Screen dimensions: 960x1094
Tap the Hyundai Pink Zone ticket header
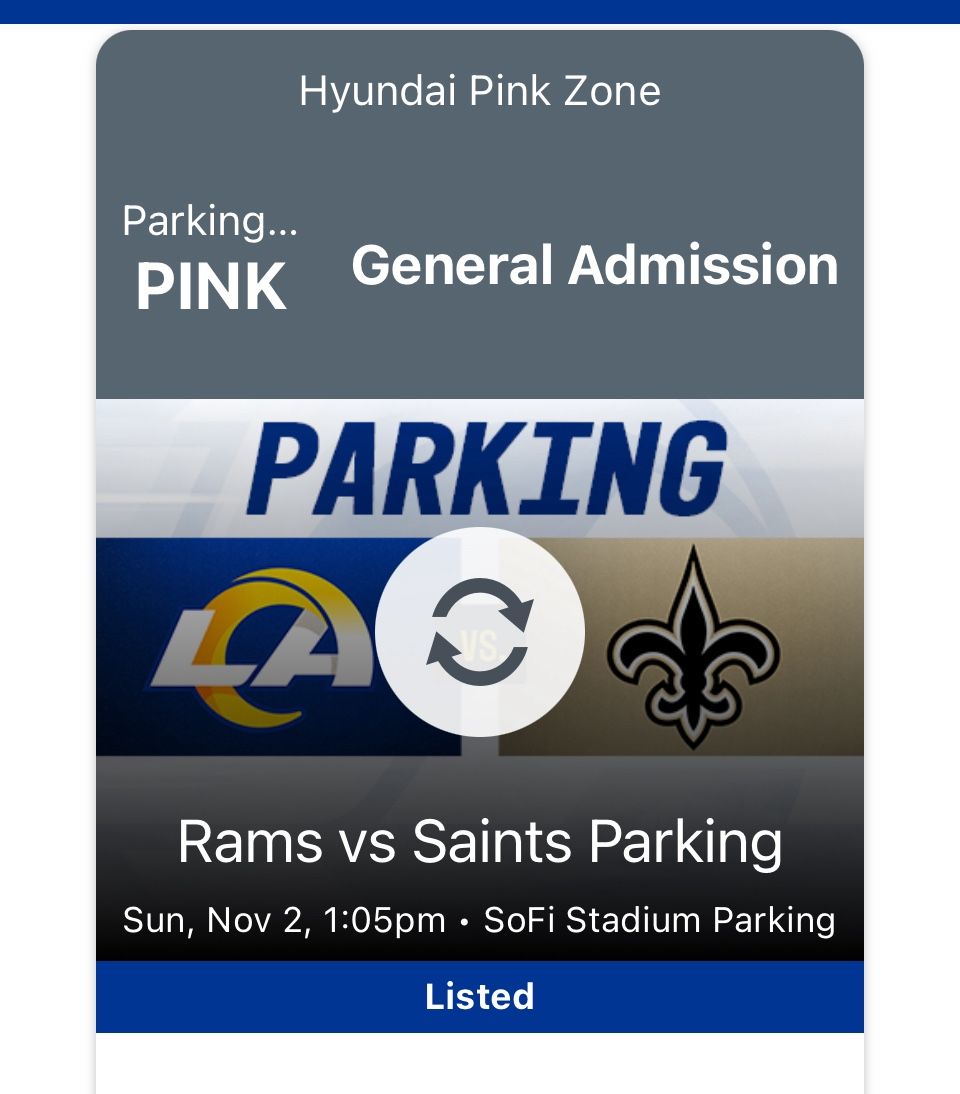pos(479,91)
